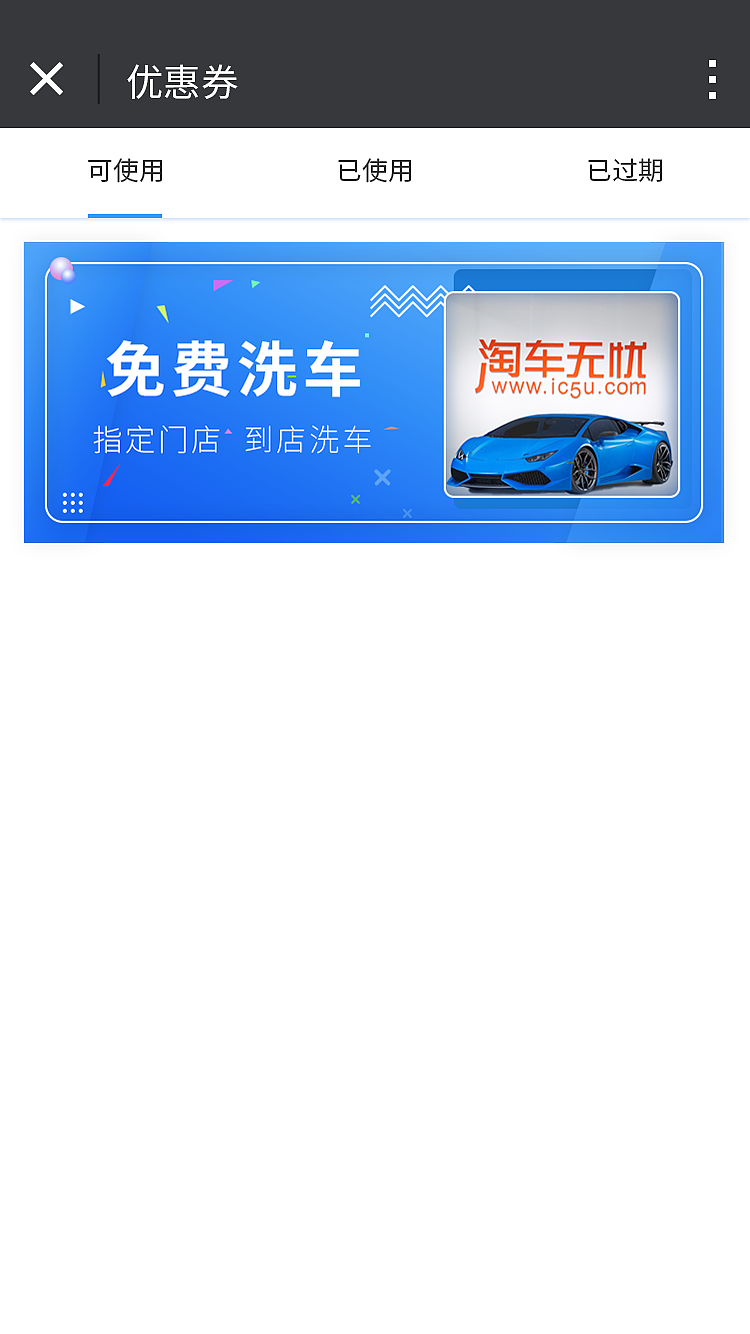Switch to the 已过期 tab
The width and height of the screenshot is (750, 1334).
(625, 171)
